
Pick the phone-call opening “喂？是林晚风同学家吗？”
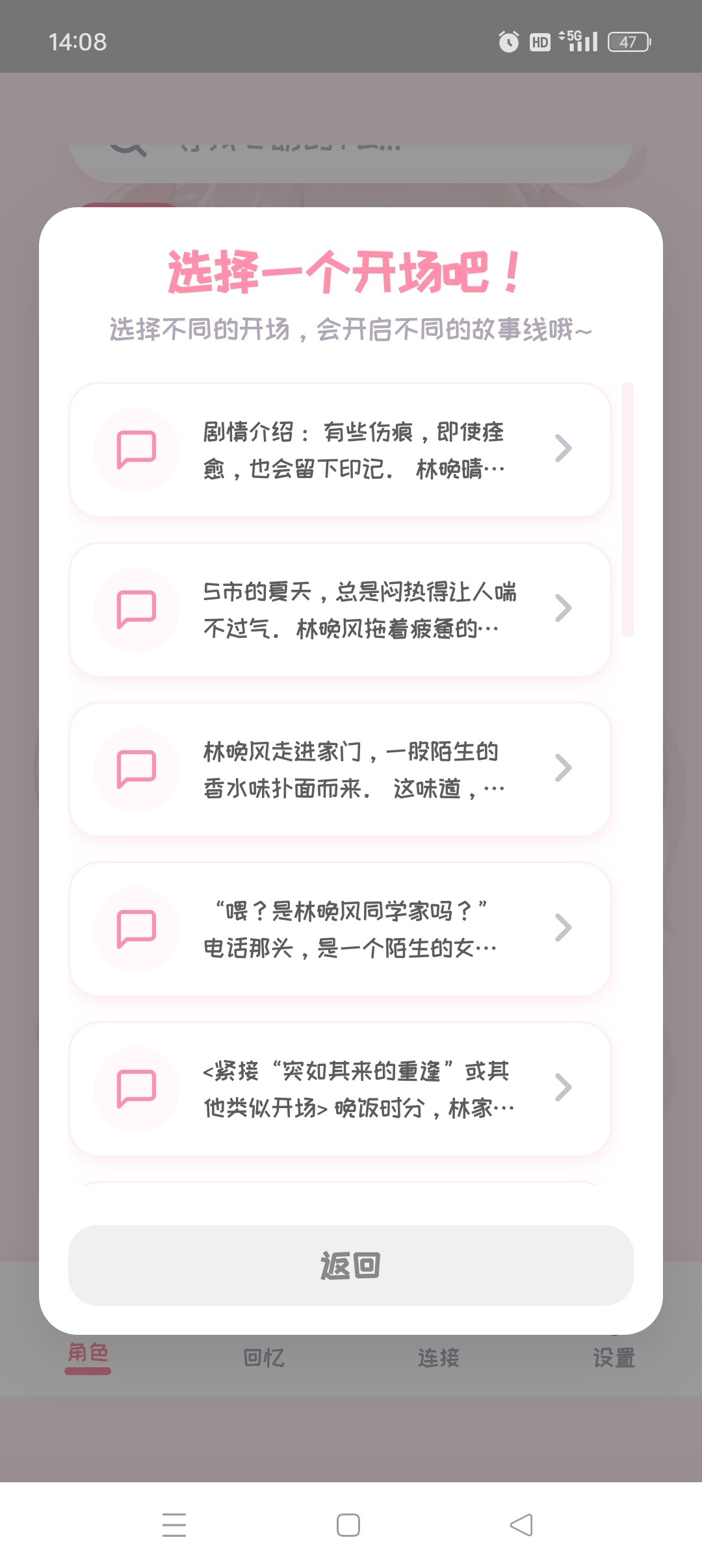[x=340, y=929]
